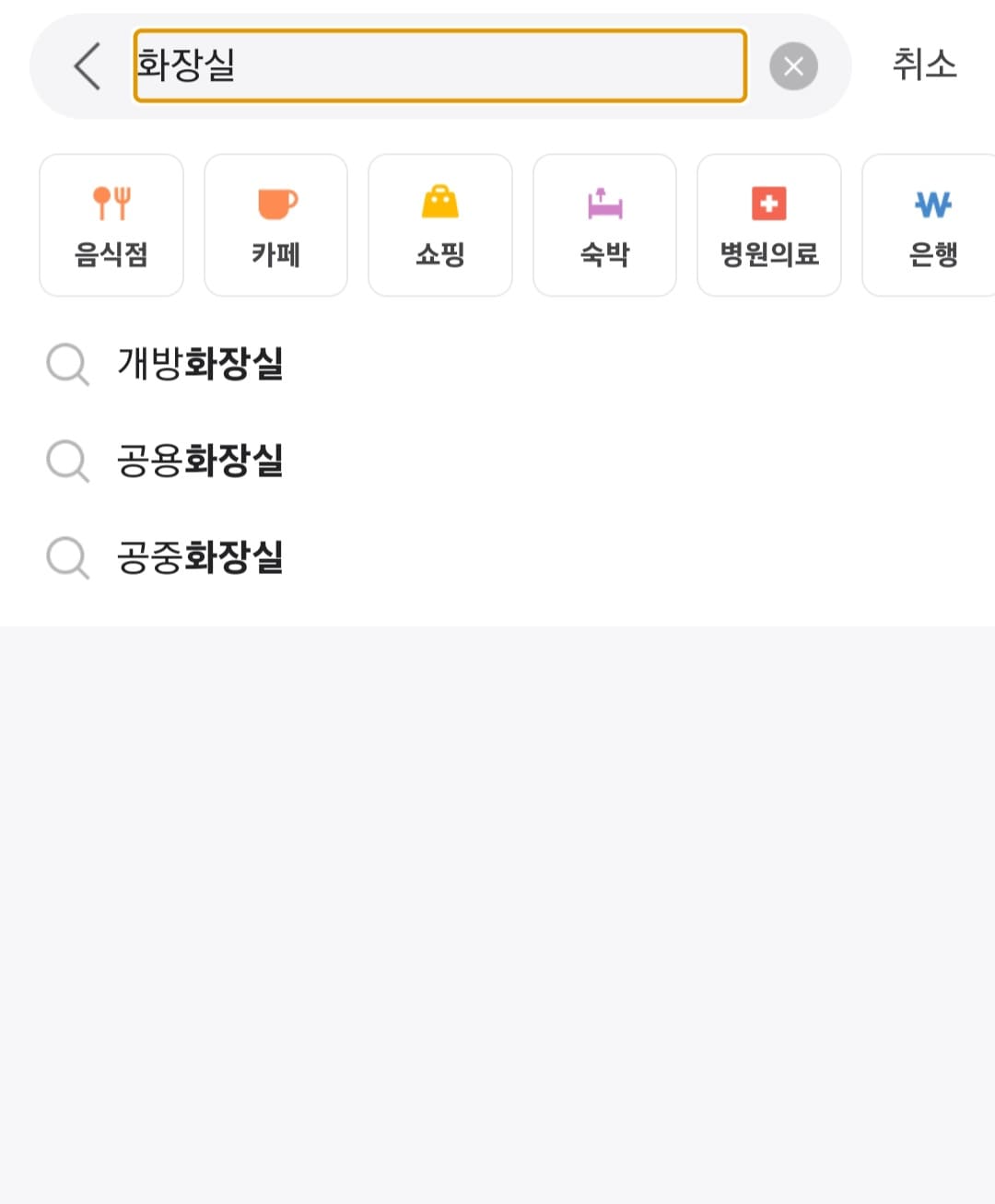Tap the fork and spoon restaurant symbol
Image resolution: width=995 pixels, height=1204 pixels.
[x=111, y=202]
